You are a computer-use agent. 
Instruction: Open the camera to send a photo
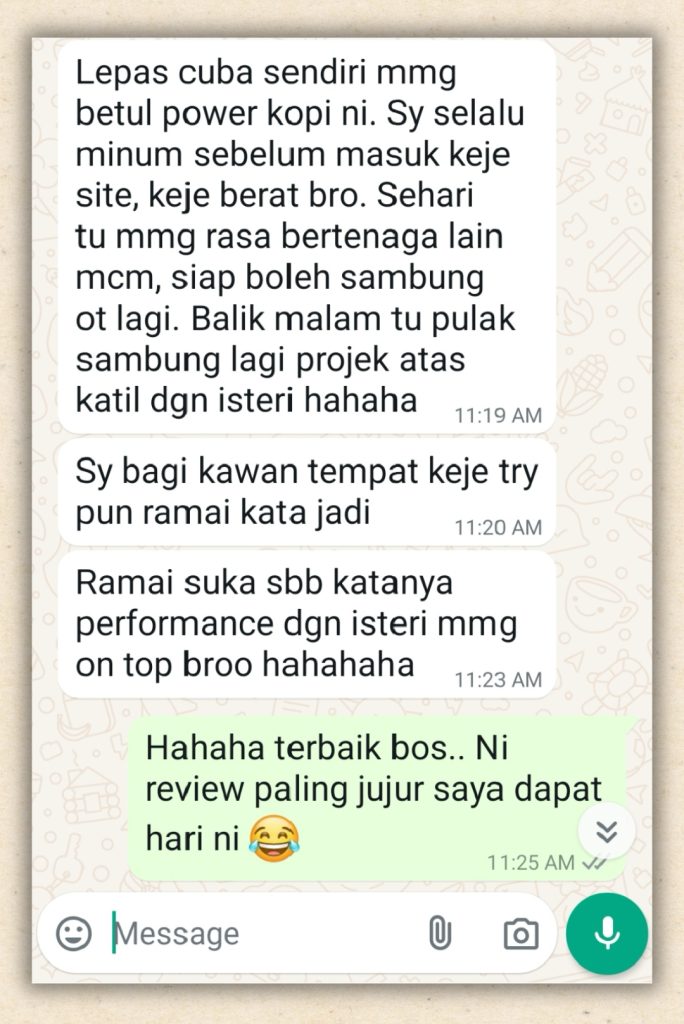pyautogui.click(x=520, y=934)
